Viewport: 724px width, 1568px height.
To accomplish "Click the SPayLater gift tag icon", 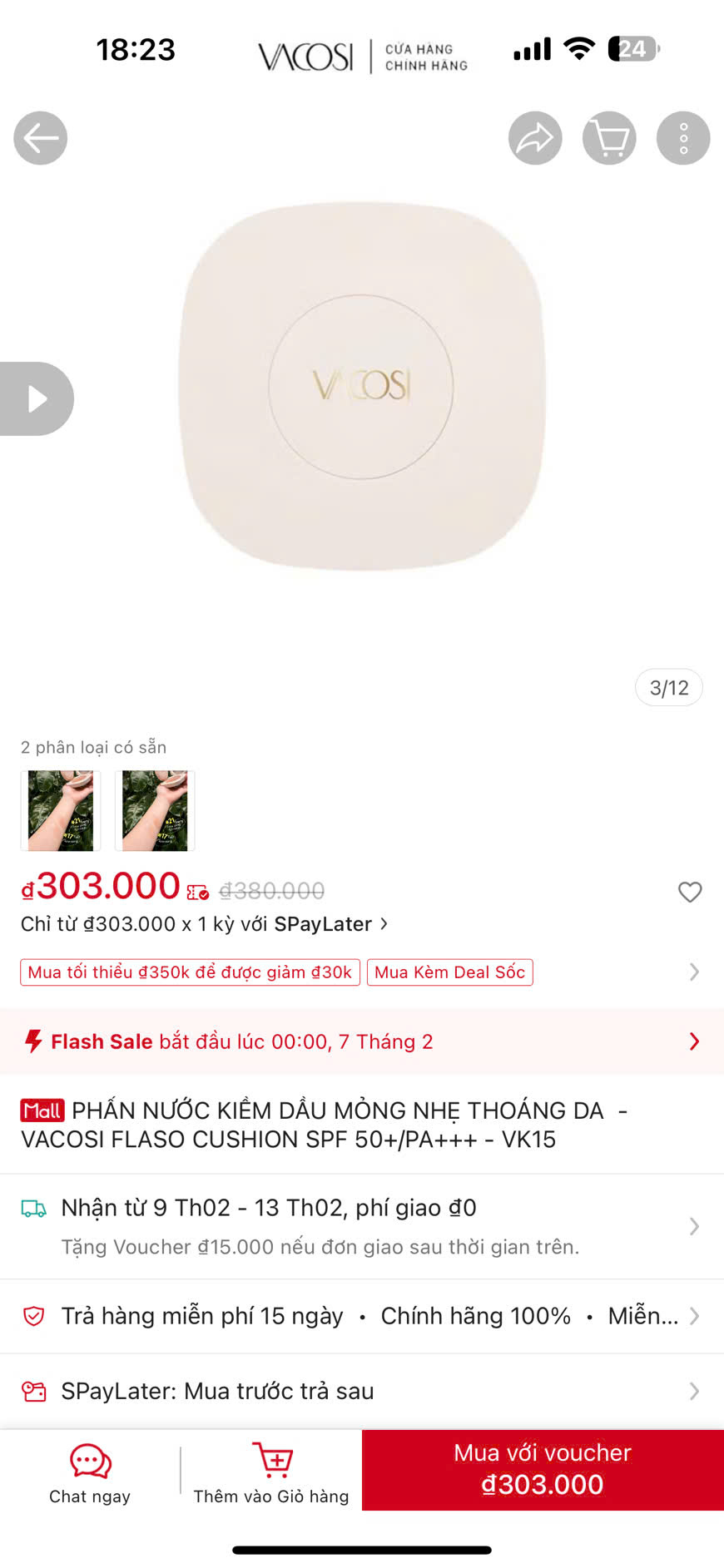I will click(33, 1390).
